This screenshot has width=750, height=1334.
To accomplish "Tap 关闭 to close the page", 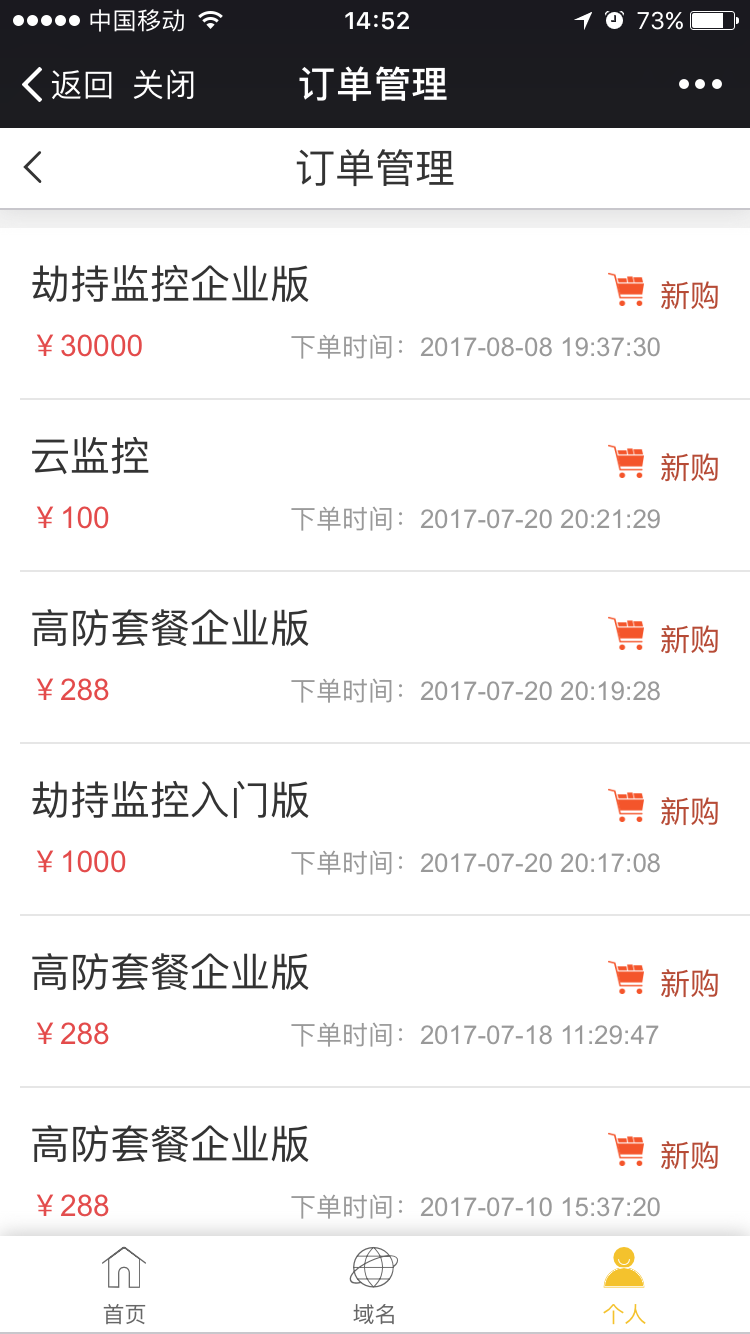I will click(164, 85).
